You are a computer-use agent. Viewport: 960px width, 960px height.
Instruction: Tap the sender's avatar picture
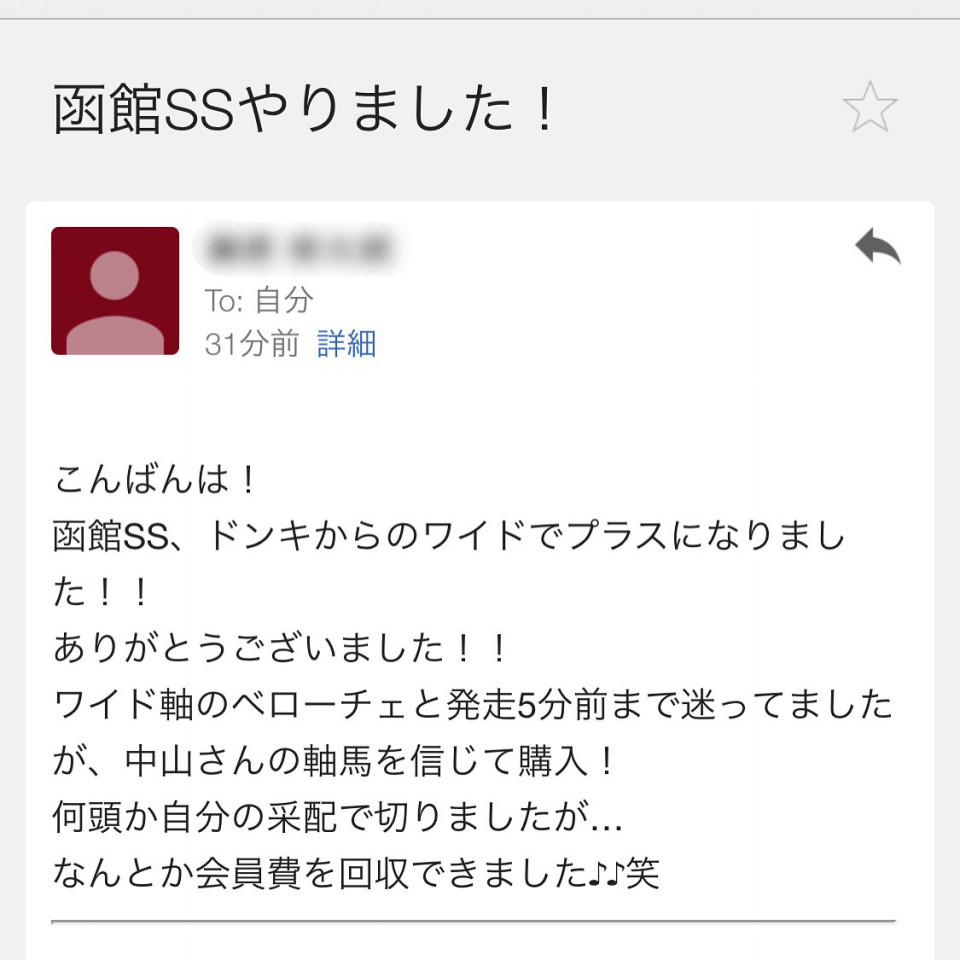click(x=115, y=291)
